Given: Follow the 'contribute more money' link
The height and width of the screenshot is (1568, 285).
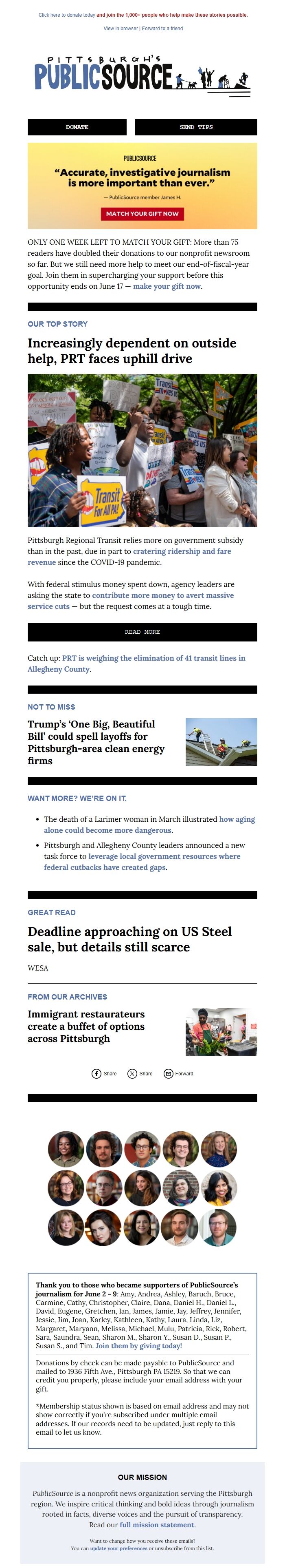Looking at the screenshot, I should point(163,595).
